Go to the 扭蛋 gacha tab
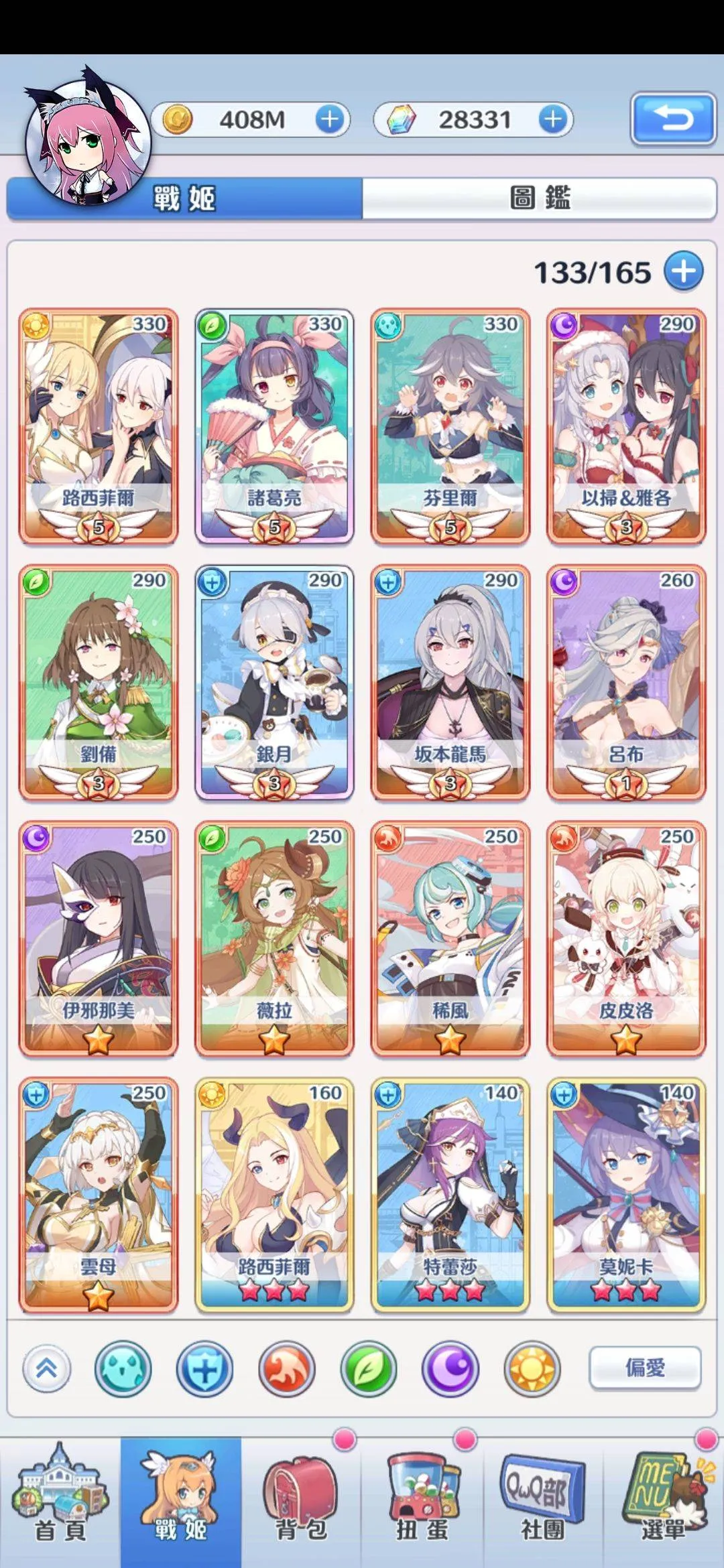724x1568 pixels. 422,1501
